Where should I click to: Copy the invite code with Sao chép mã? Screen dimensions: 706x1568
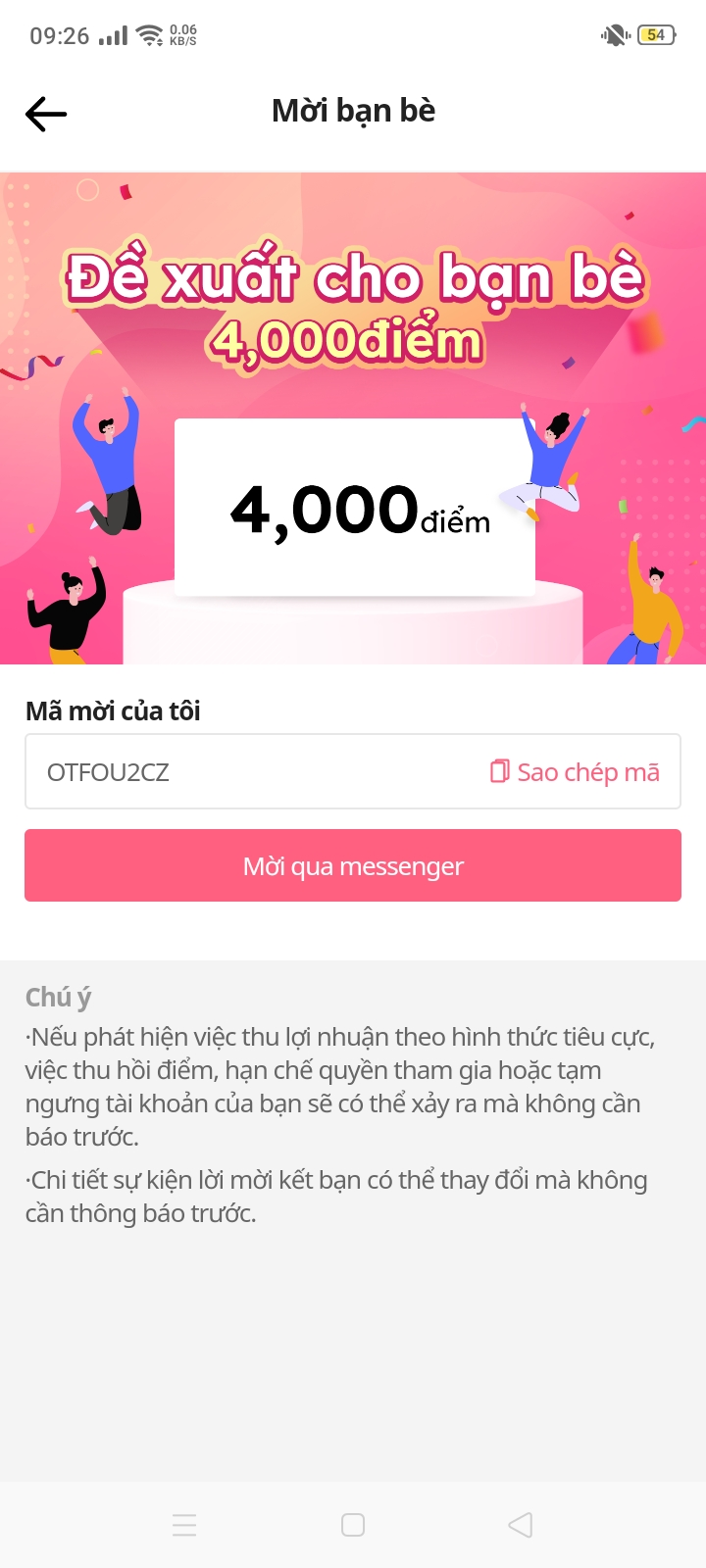pos(575,772)
